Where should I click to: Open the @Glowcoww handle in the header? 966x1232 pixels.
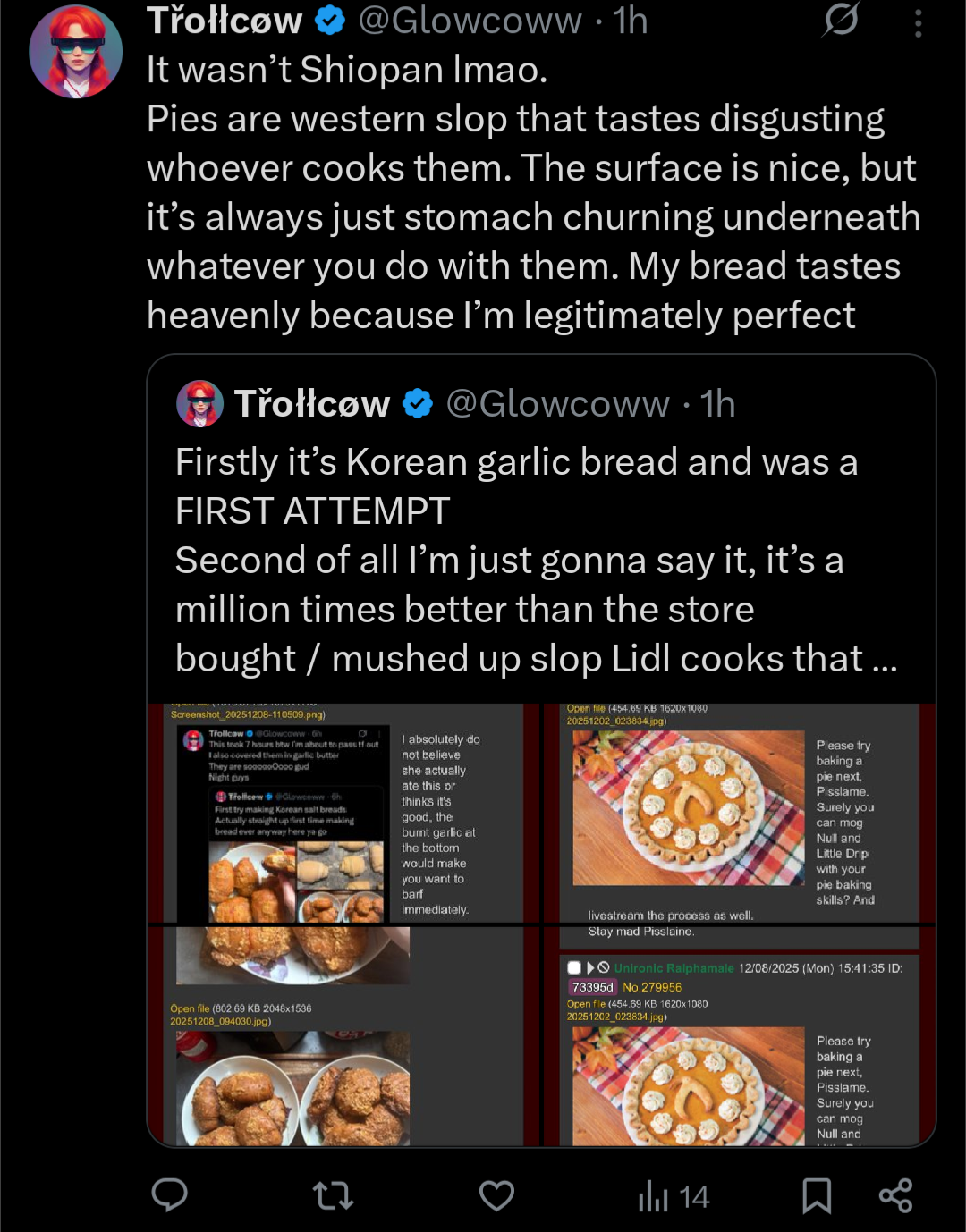tap(470, 21)
